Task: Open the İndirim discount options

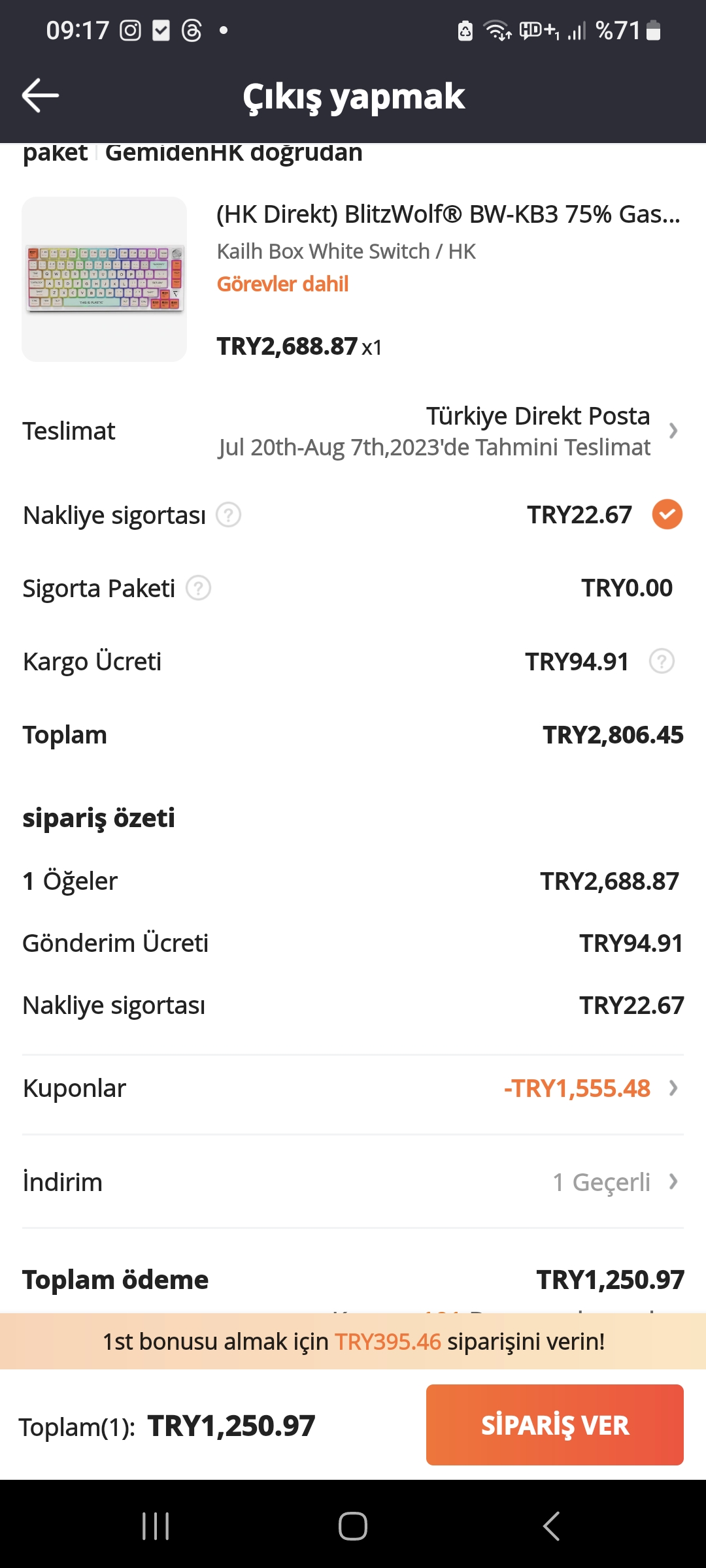Action: (x=673, y=1182)
